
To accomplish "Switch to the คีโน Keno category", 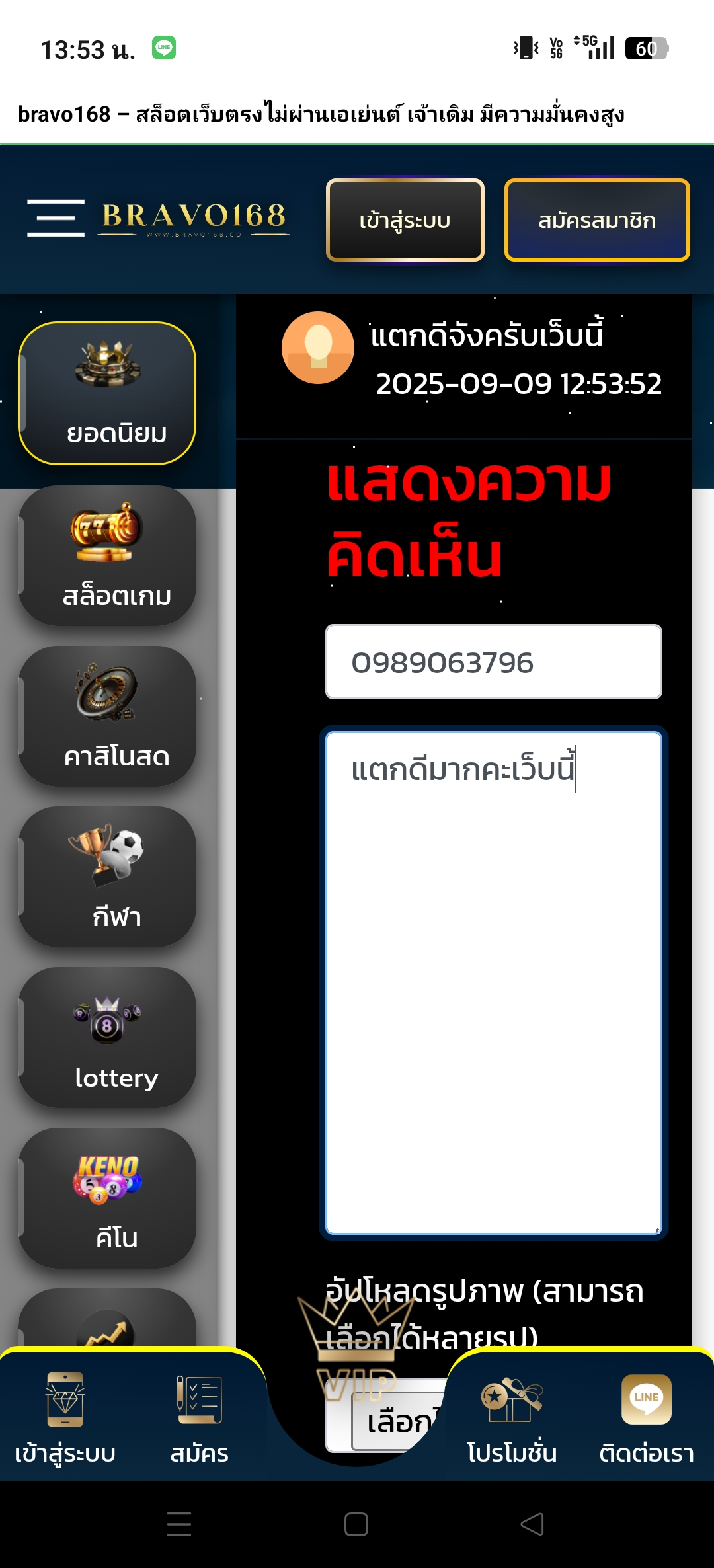I will pyautogui.click(x=107, y=1198).
